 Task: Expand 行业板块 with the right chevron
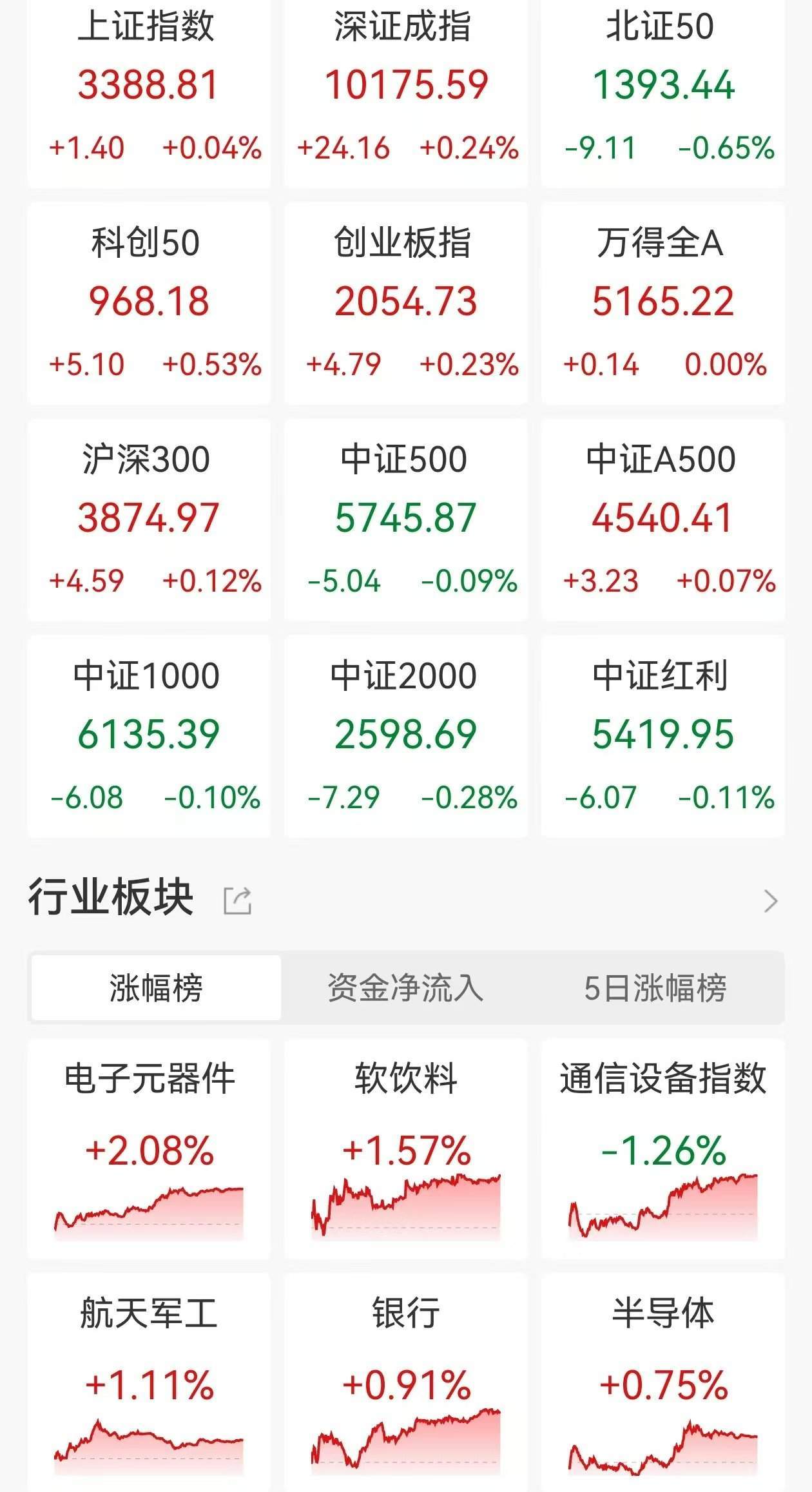click(771, 900)
